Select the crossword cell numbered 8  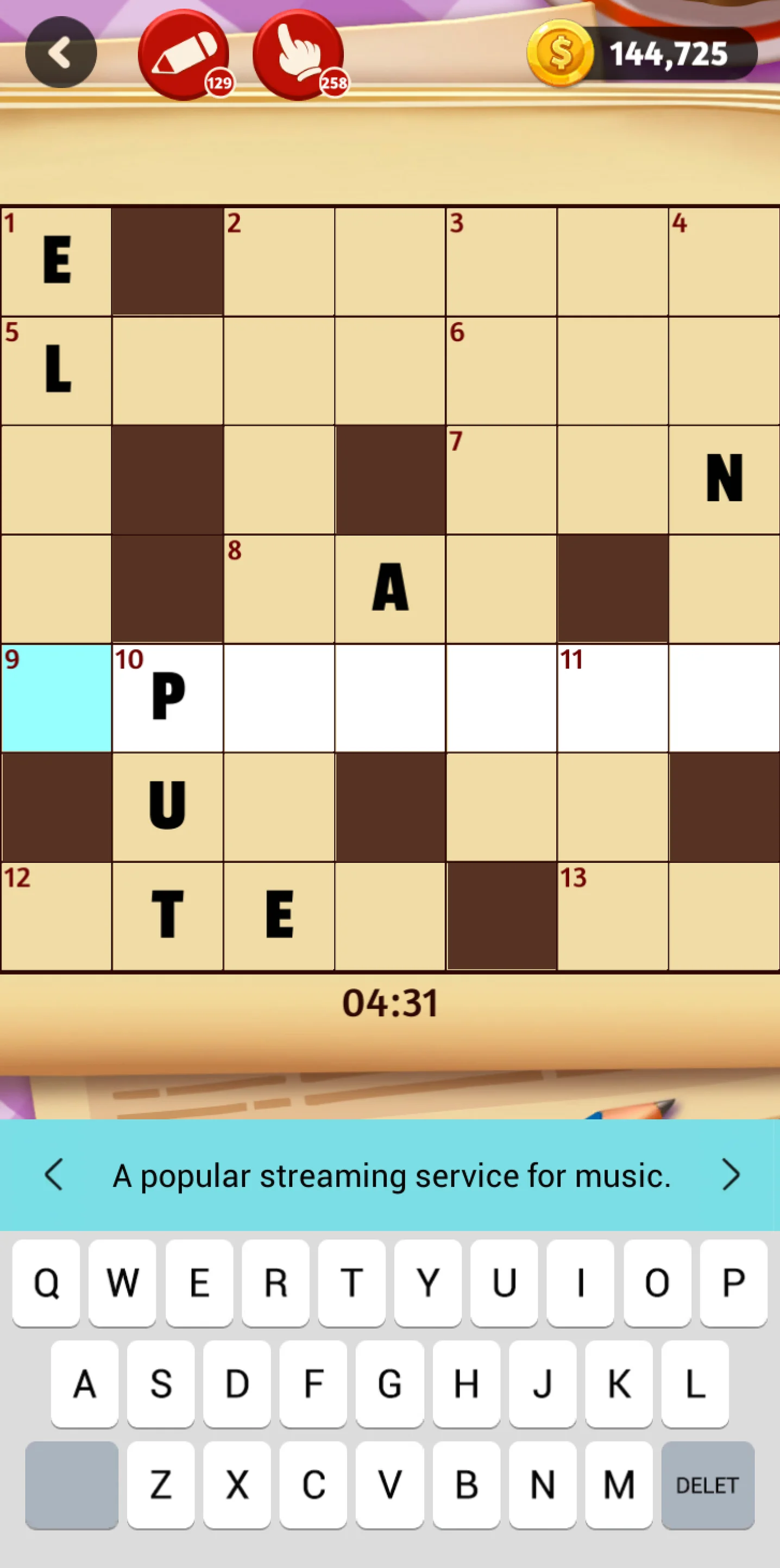(x=279, y=588)
